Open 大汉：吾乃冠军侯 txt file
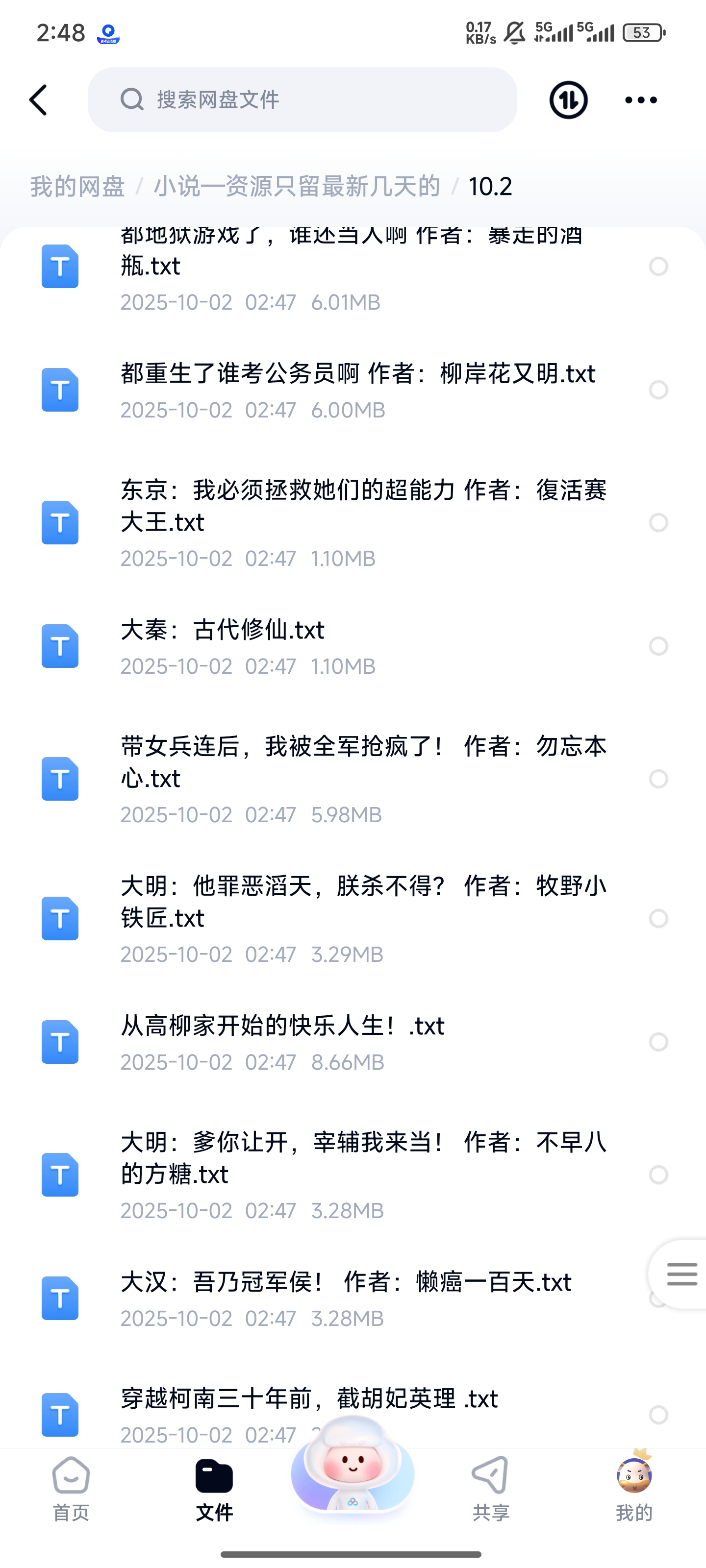The width and height of the screenshot is (706, 1568). pyautogui.click(x=345, y=1298)
